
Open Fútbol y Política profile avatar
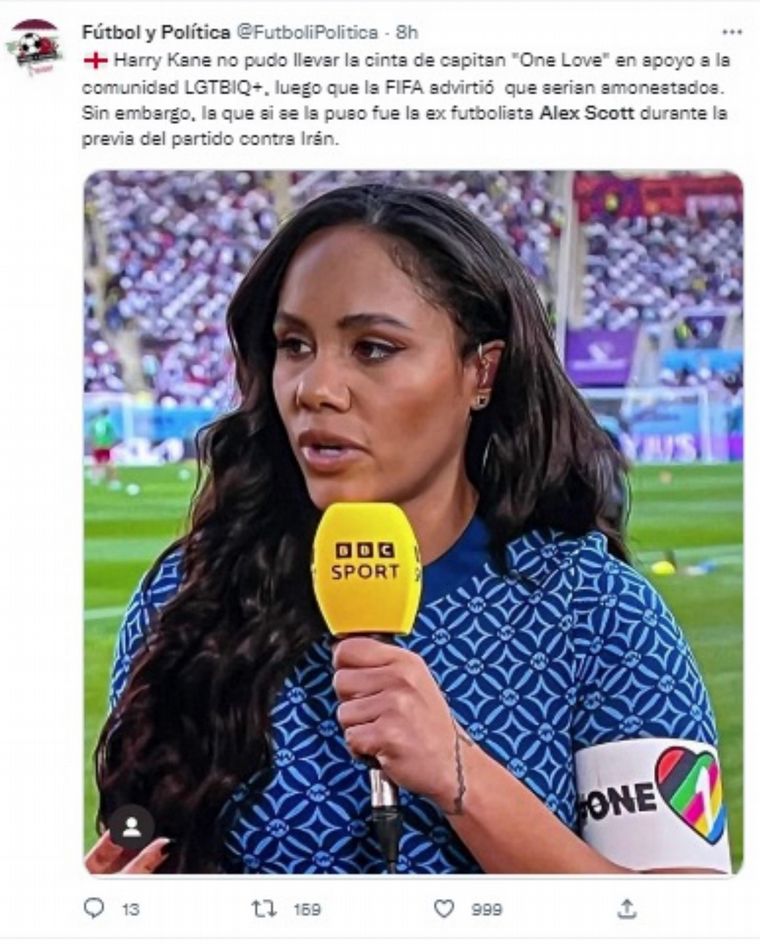(x=34, y=46)
